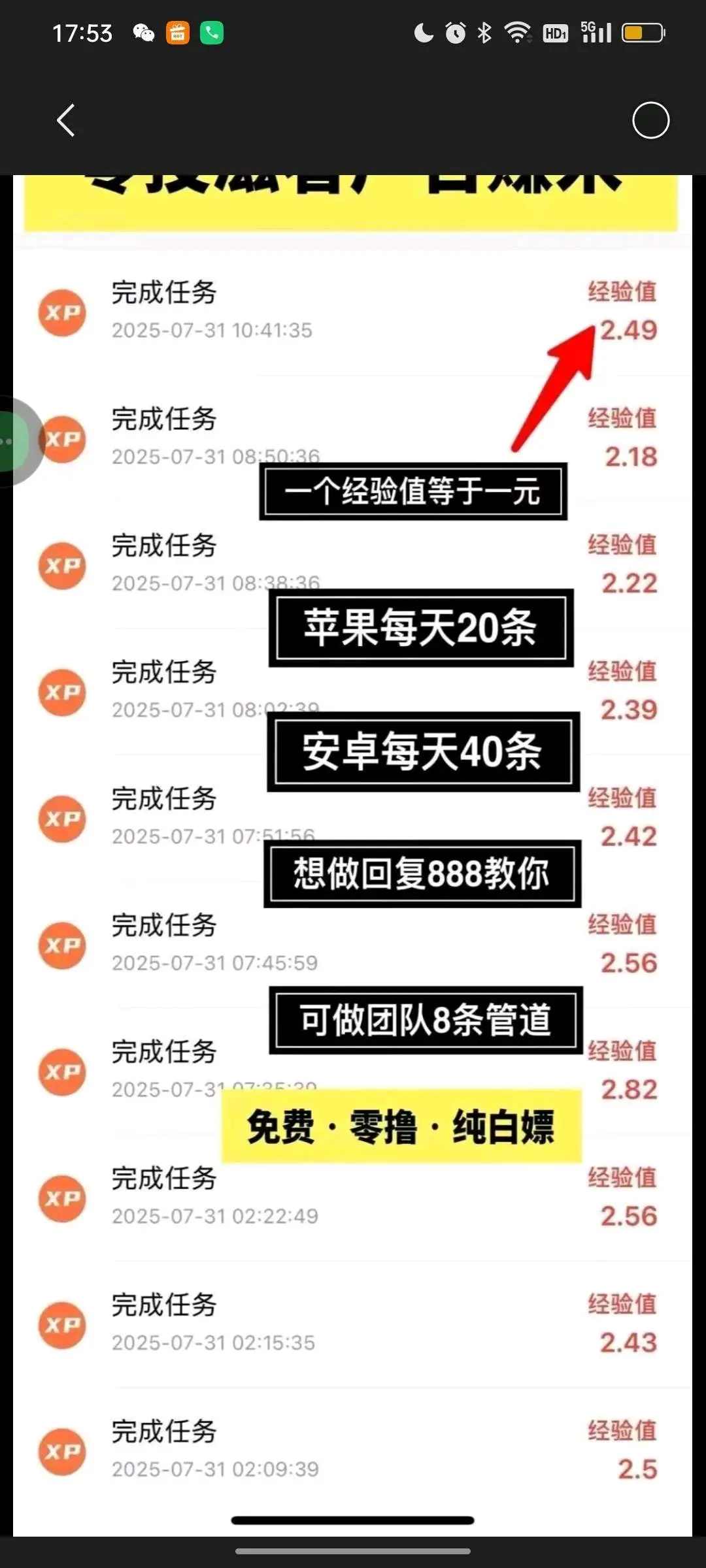Tap the back arrow at top left
Screen dimensions: 706x1568
[x=64, y=121]
